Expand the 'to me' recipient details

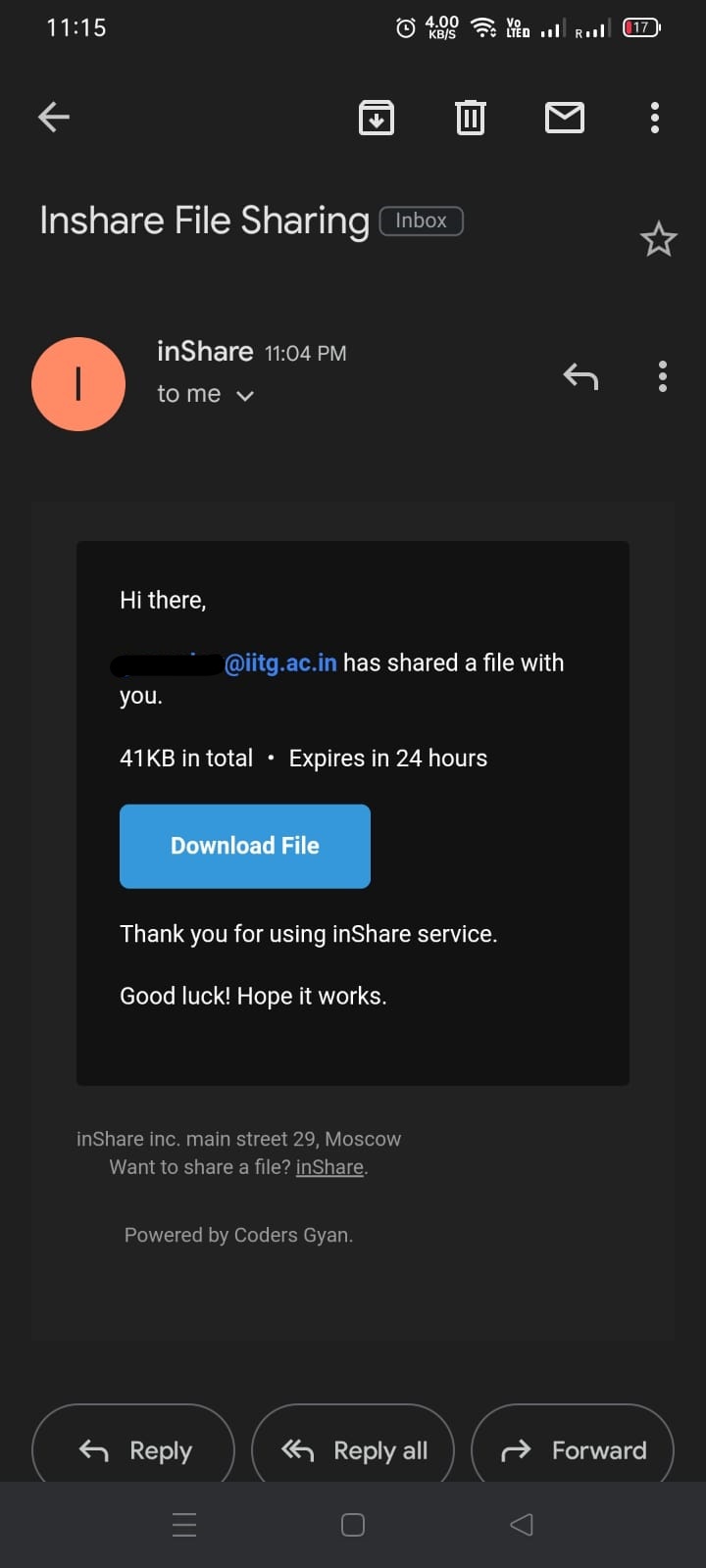[206, 394]
